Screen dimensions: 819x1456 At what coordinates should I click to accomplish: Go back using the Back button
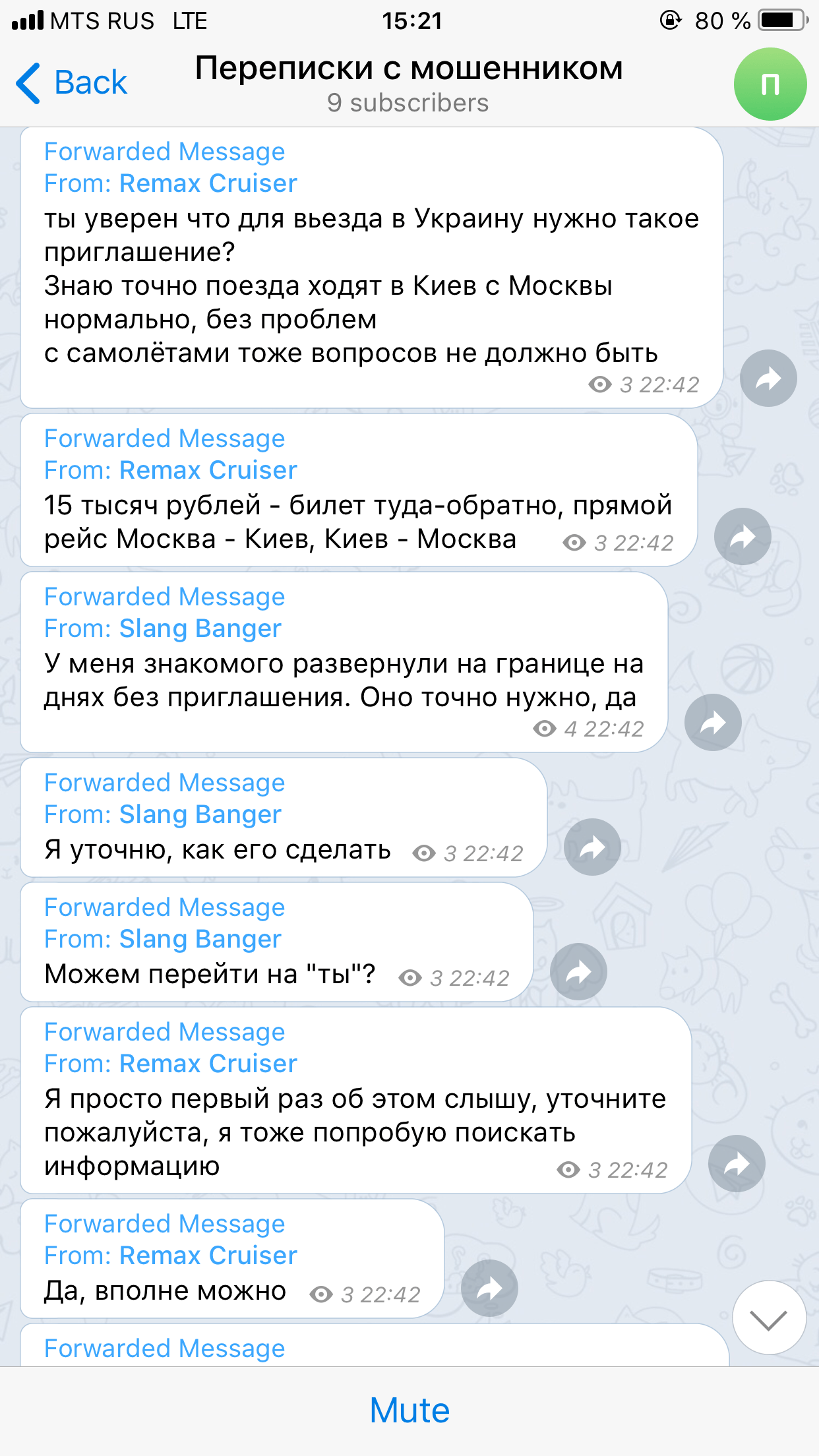click(73, 83)
